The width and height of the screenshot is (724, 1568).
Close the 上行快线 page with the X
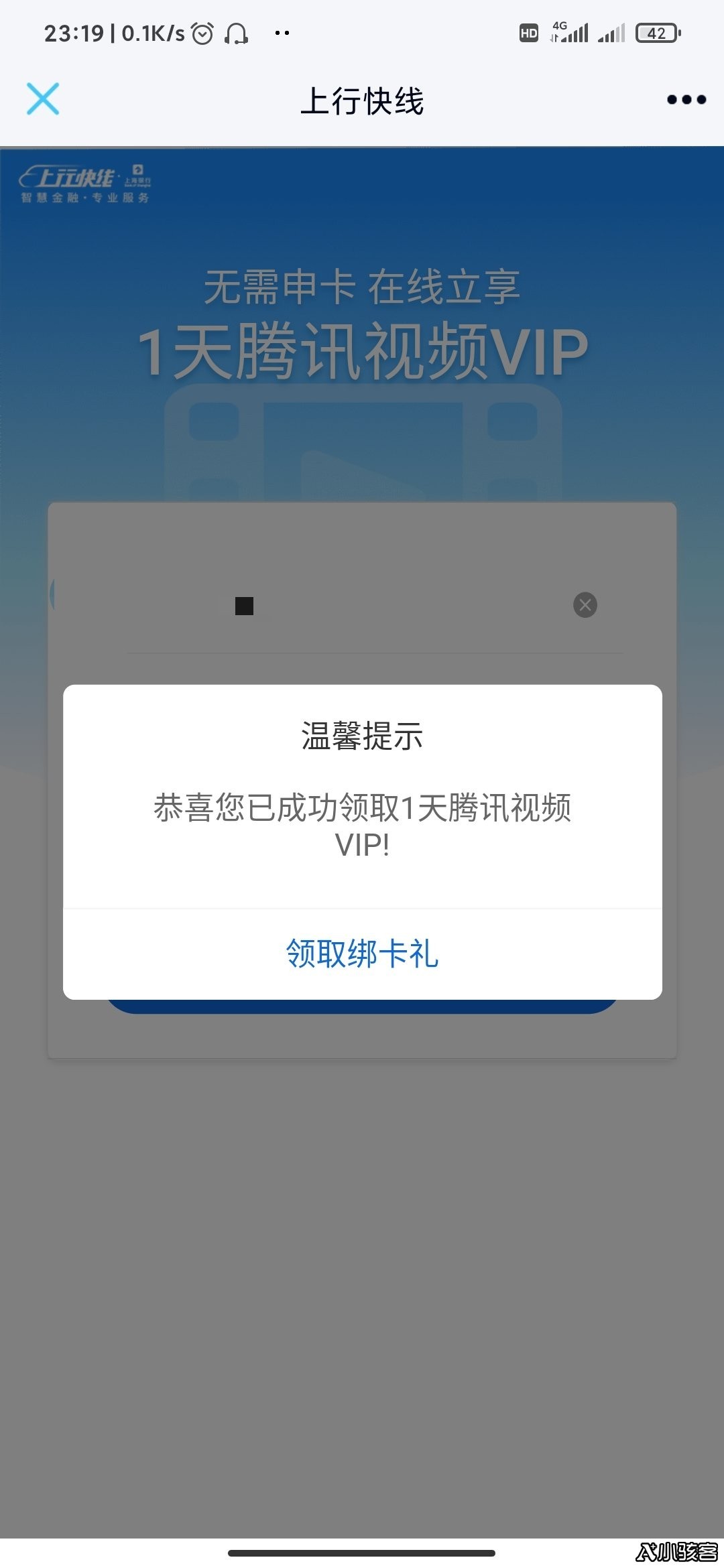pos(43,99)
